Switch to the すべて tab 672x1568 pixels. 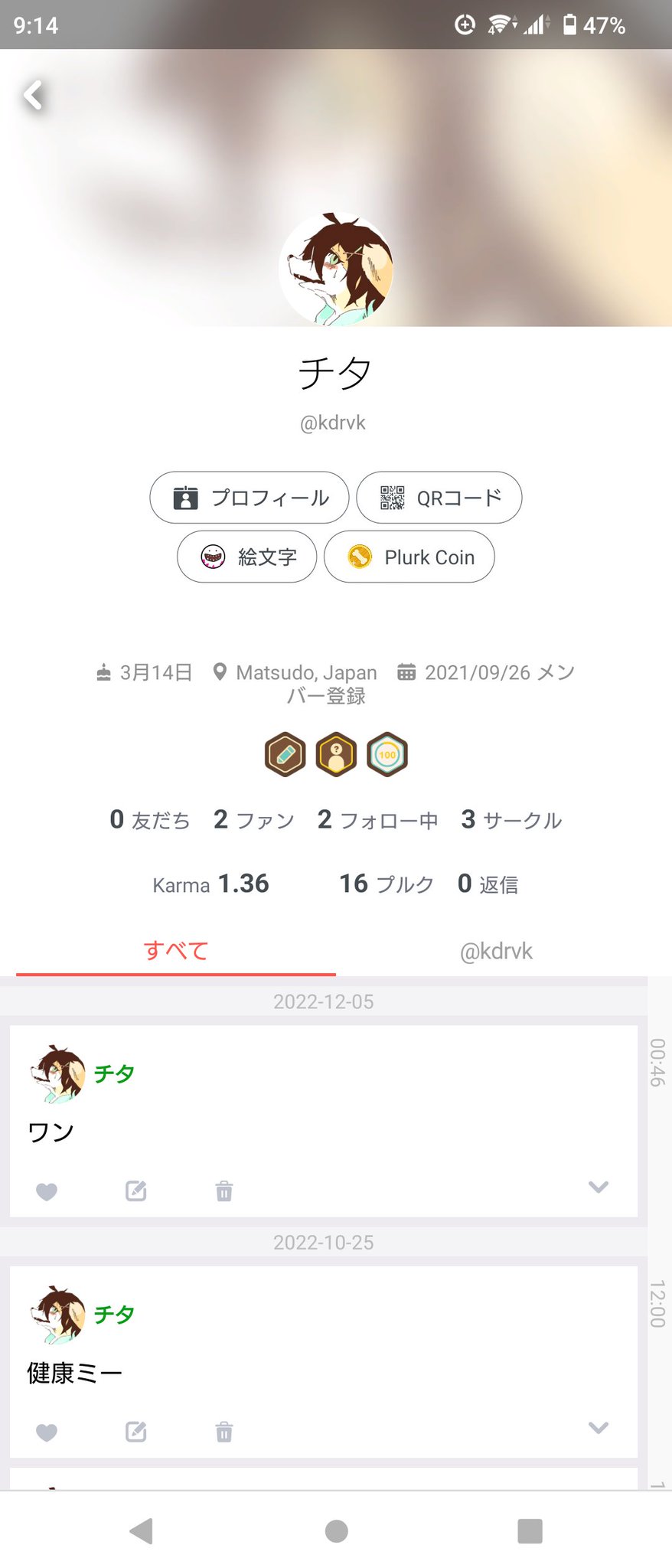176,951
